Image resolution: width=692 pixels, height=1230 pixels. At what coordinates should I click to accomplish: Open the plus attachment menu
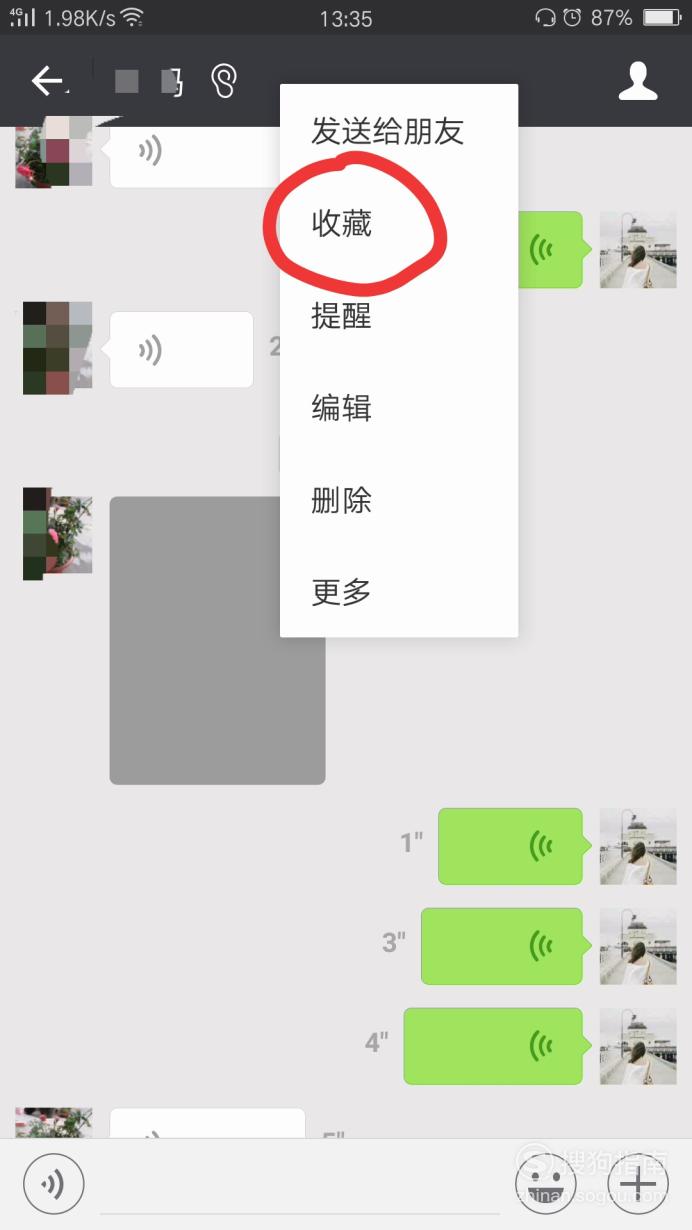pos(638,1185)
